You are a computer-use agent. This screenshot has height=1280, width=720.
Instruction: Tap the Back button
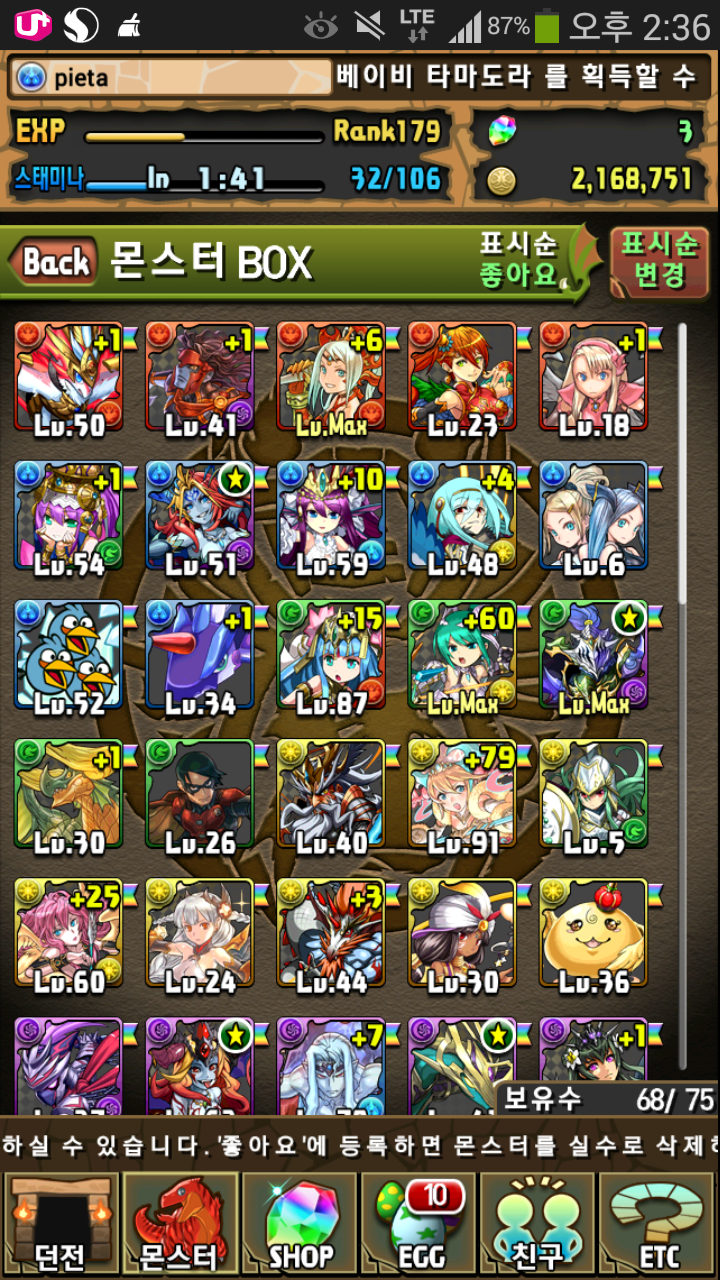click(55, 263)
